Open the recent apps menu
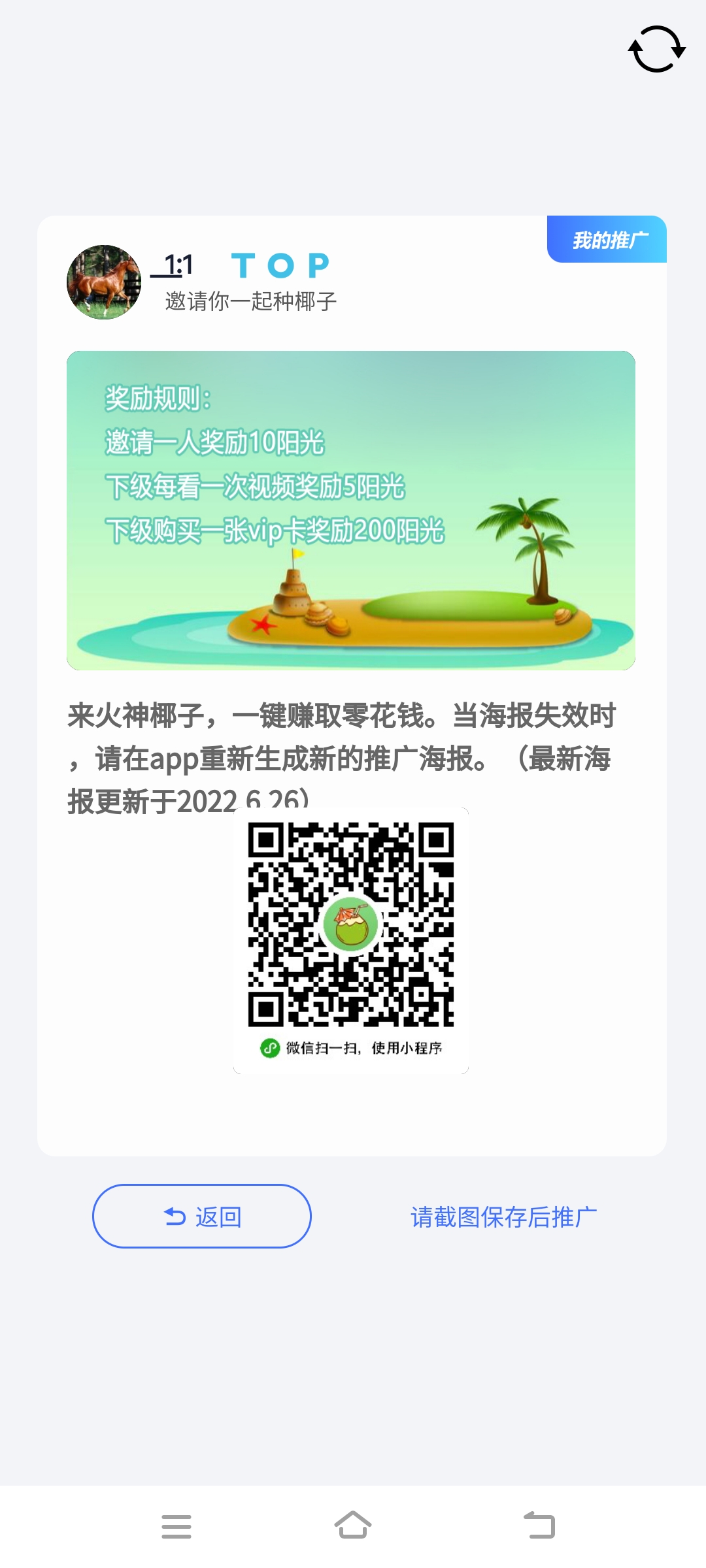The image size is (706, 1568). pyautogui.click(x=176, y=1526)
